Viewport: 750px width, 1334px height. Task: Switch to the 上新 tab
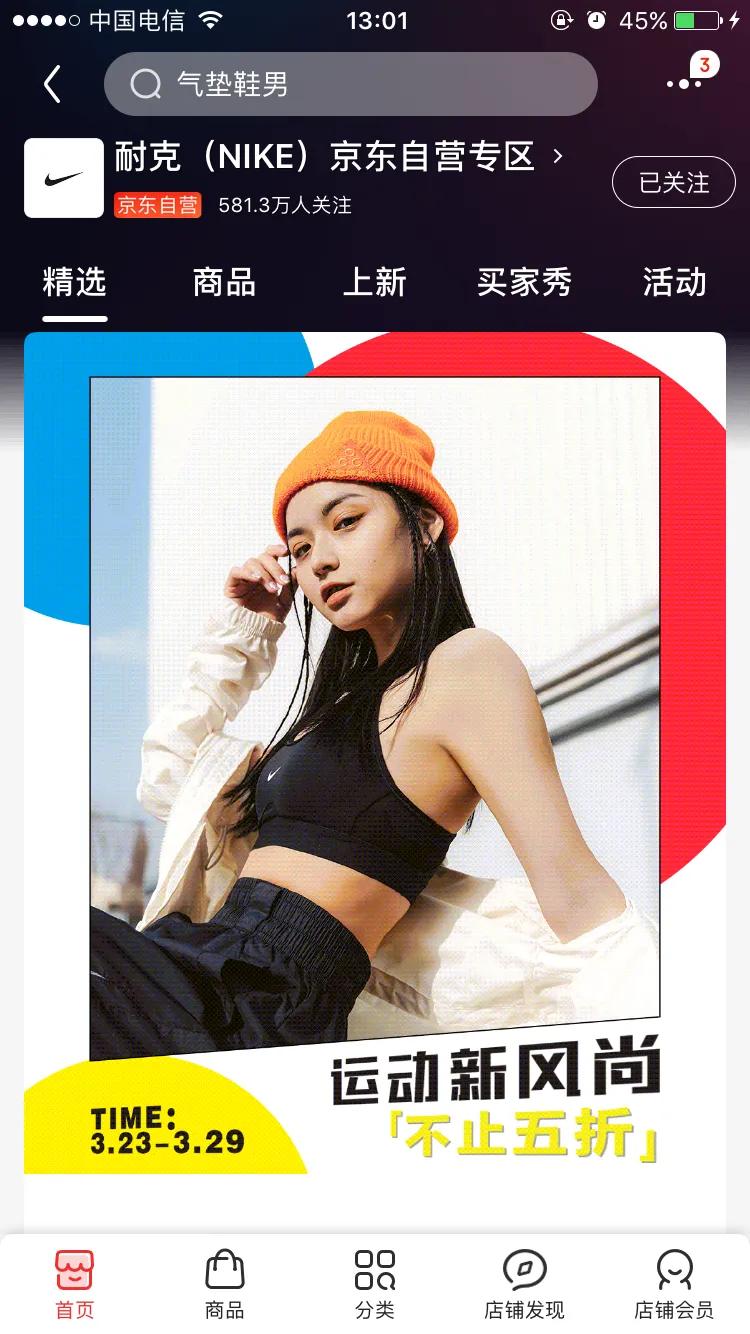(x=375, y=283)
